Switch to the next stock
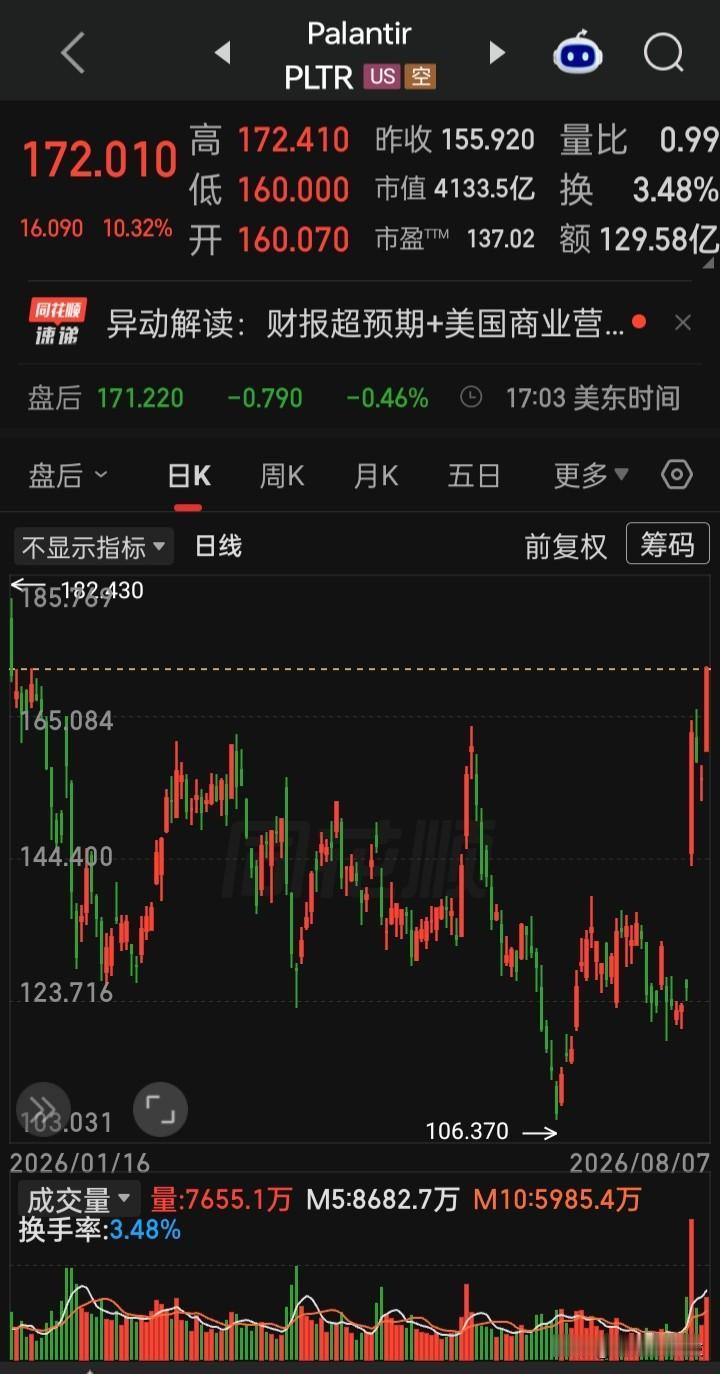The image size is (720, 1374). (x=497, y=53)
